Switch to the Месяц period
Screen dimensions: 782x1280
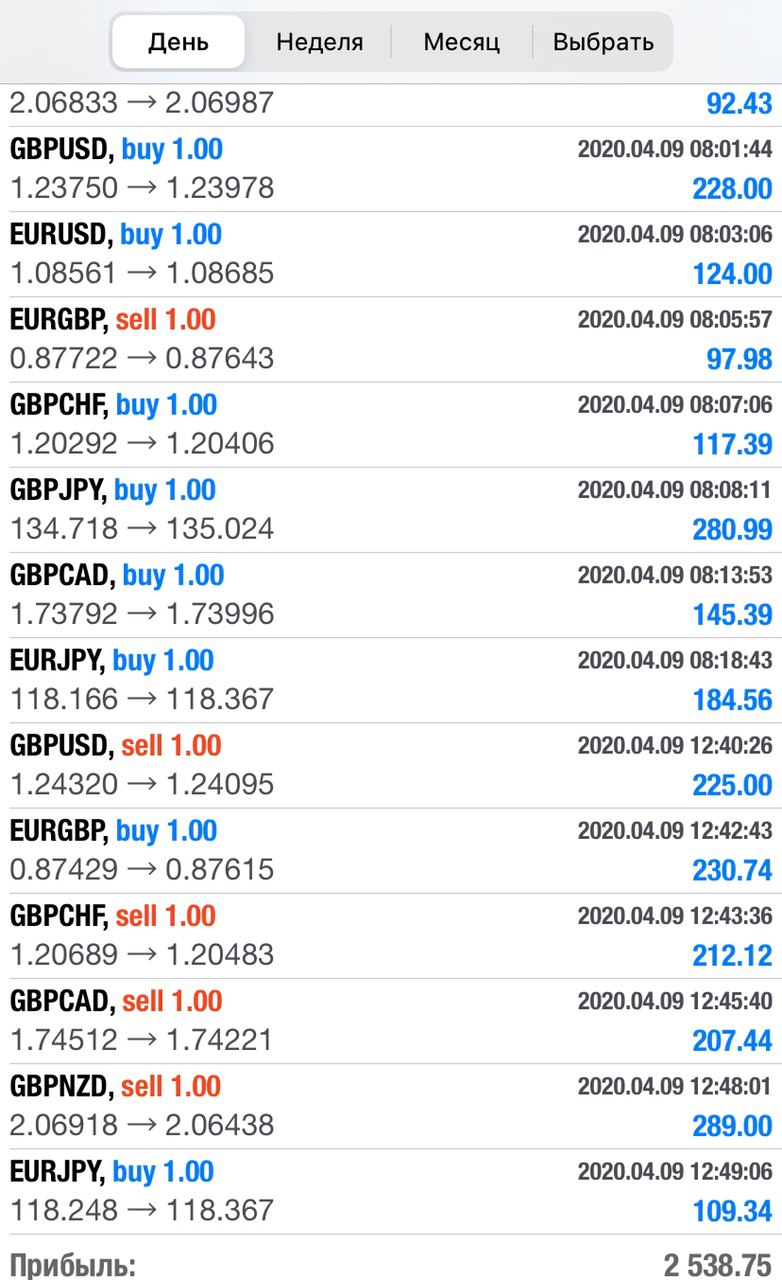point(461,42)
